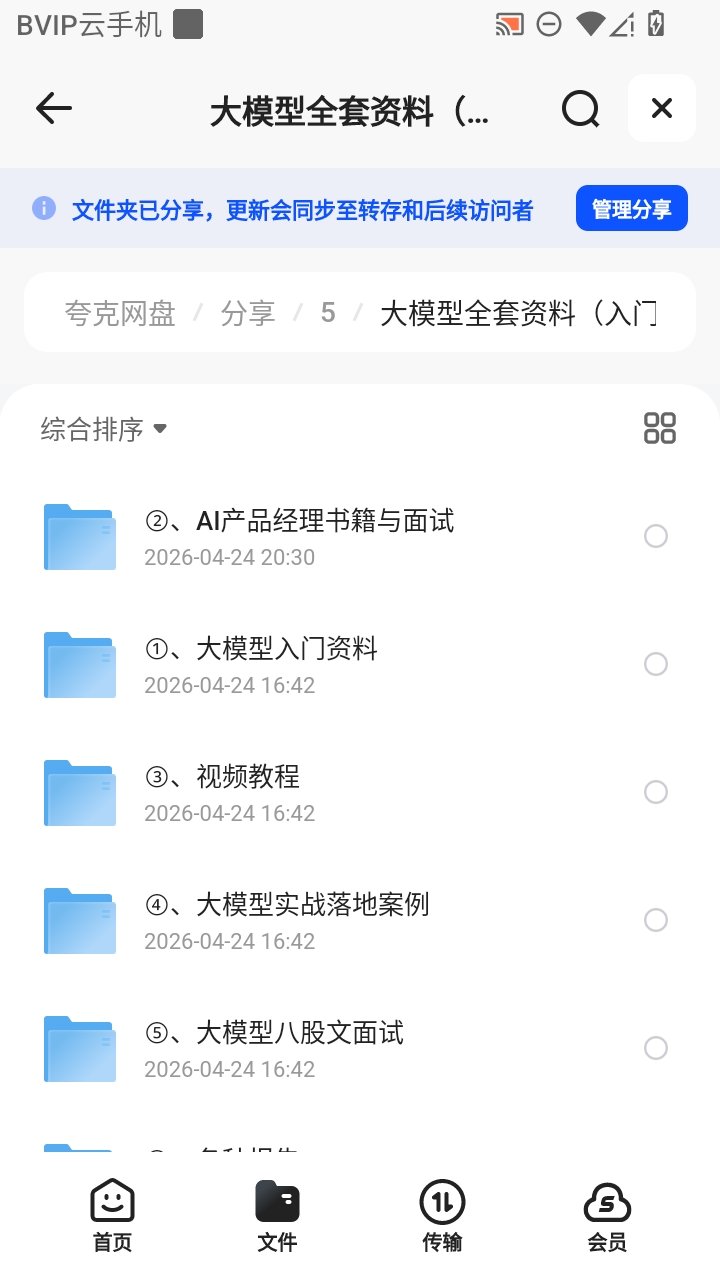Viewport: 720px width, 1280px height.
Task: Open the 综合排序 sort dropdown
Action: pos(103,429)
